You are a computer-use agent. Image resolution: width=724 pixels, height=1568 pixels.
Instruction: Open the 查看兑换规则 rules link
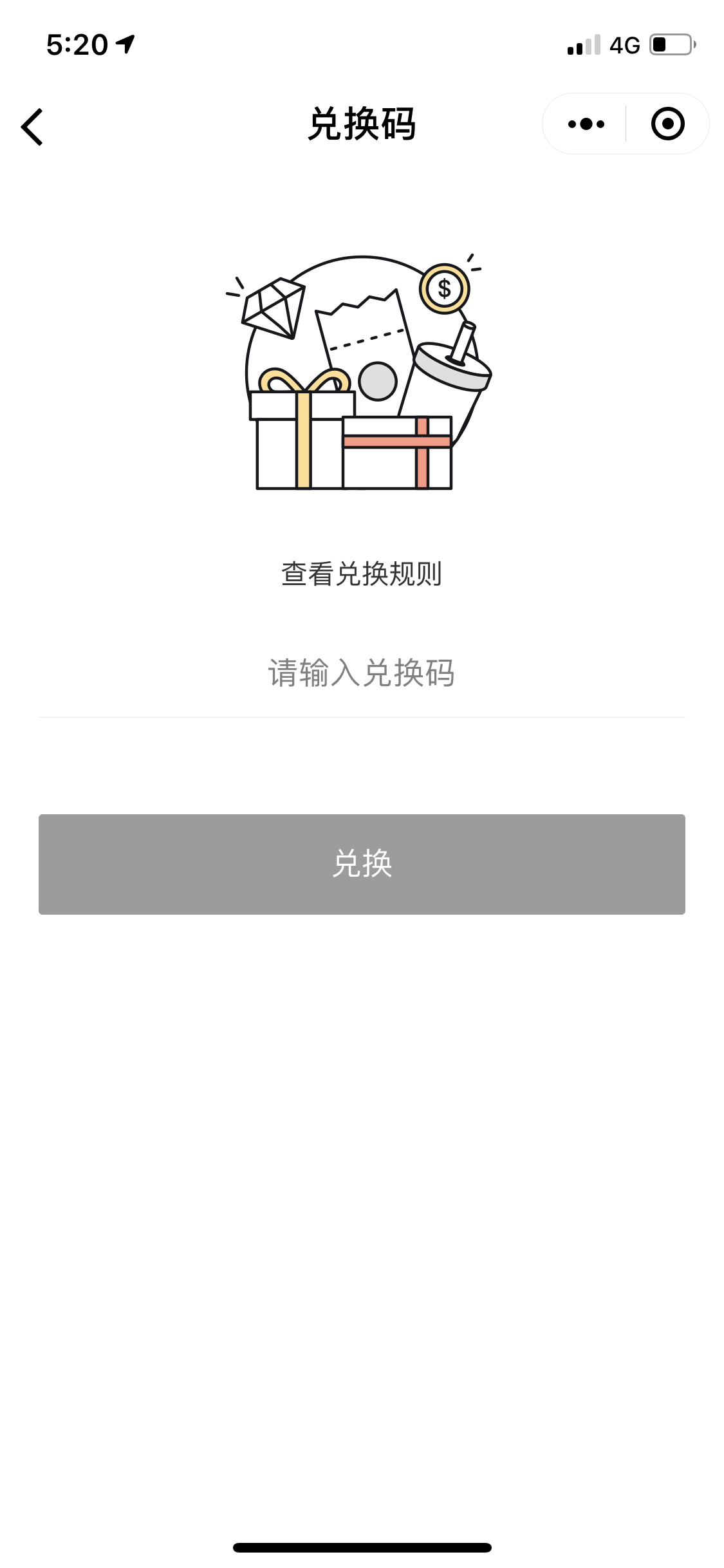[x=362, y=574]
